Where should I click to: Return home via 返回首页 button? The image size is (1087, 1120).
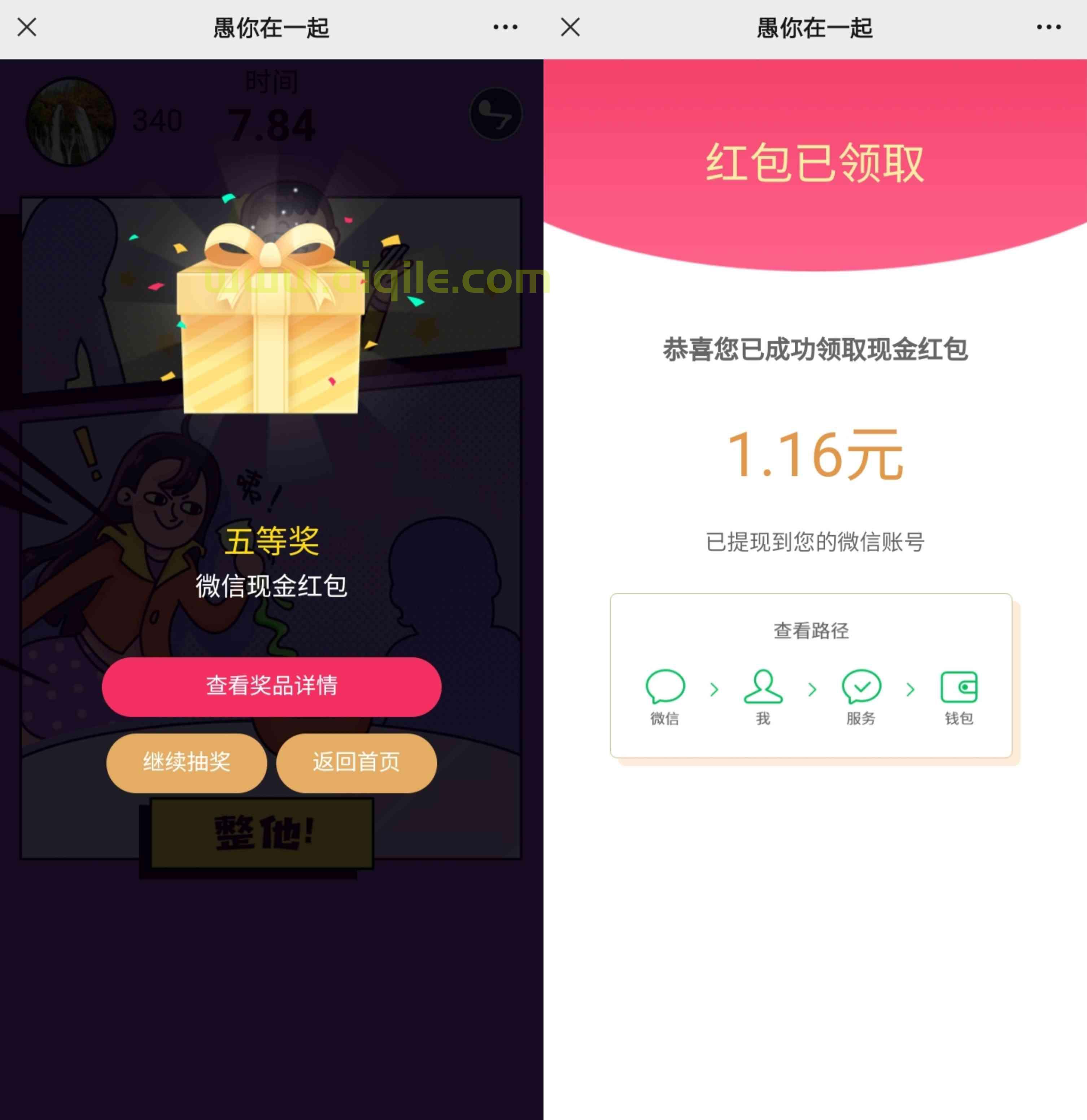point(357,762)
